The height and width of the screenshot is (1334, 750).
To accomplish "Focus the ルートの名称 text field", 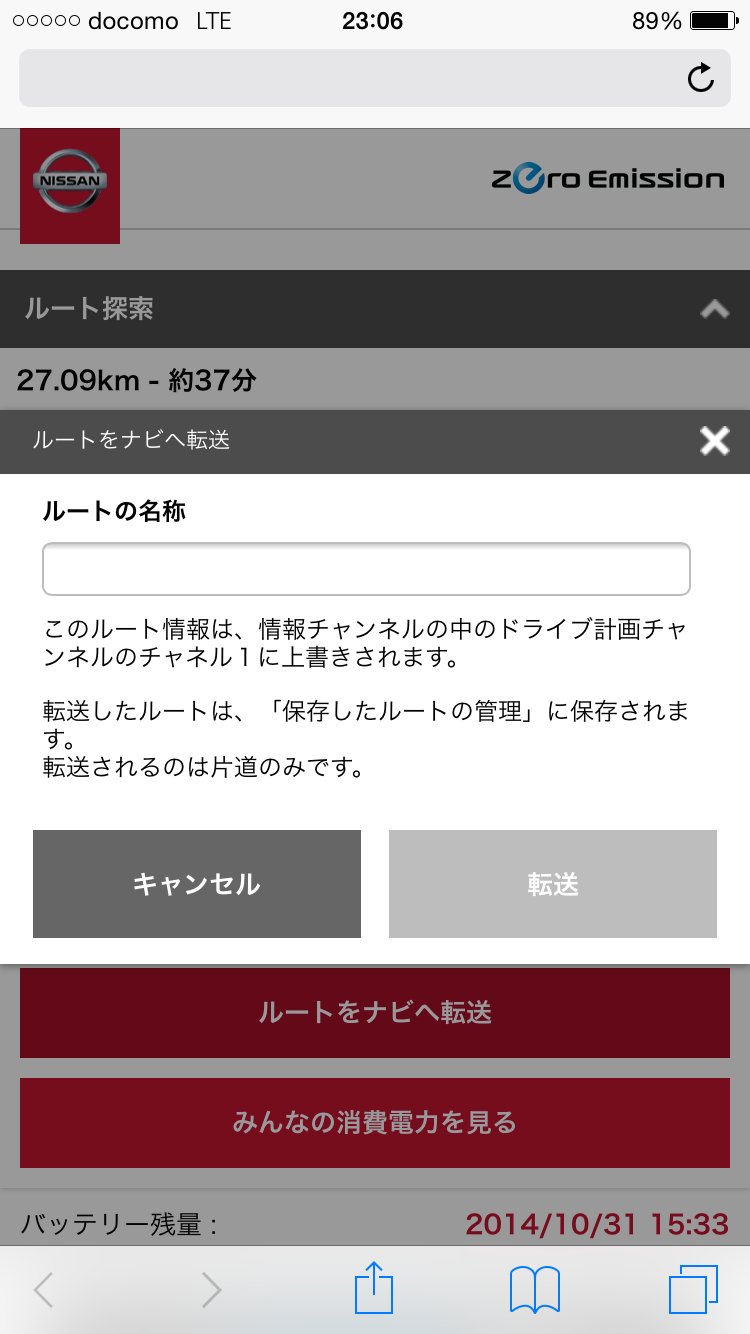I will [x=366, y=569].
